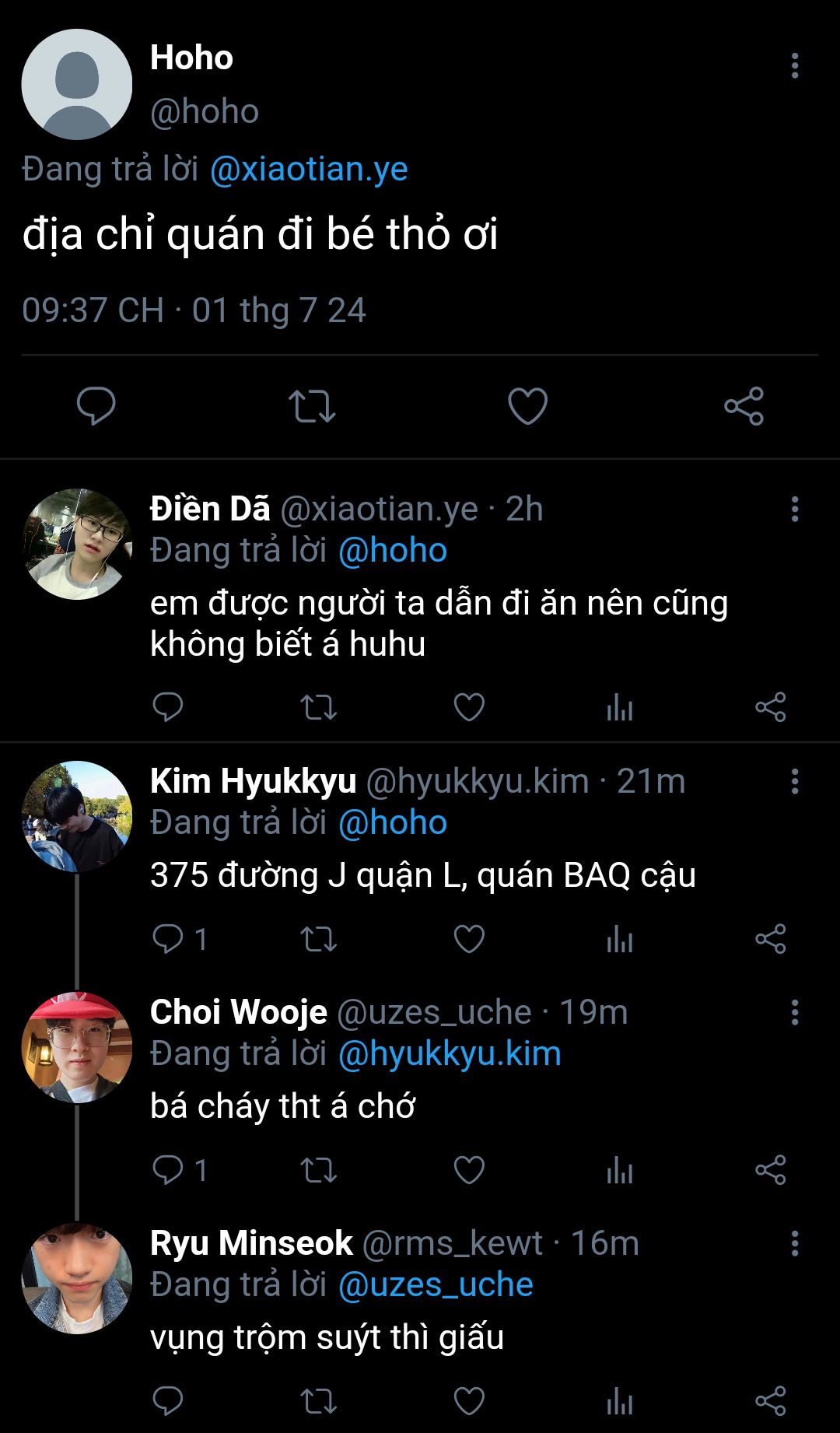Retweet Hoho's main tweet
The width and height of the screenshot is (840, 1433).
pos(312,406)
